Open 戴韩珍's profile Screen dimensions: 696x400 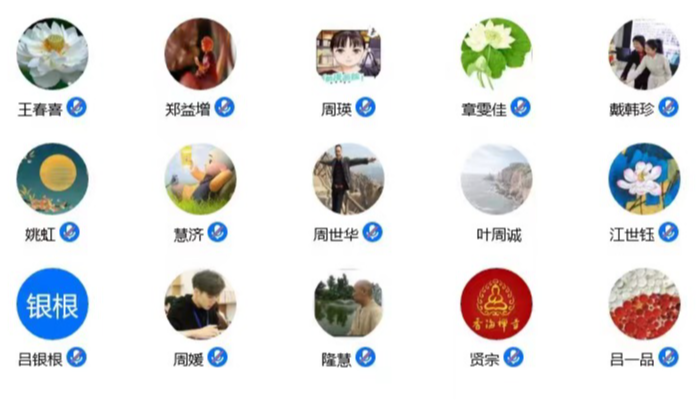point(644,53)
